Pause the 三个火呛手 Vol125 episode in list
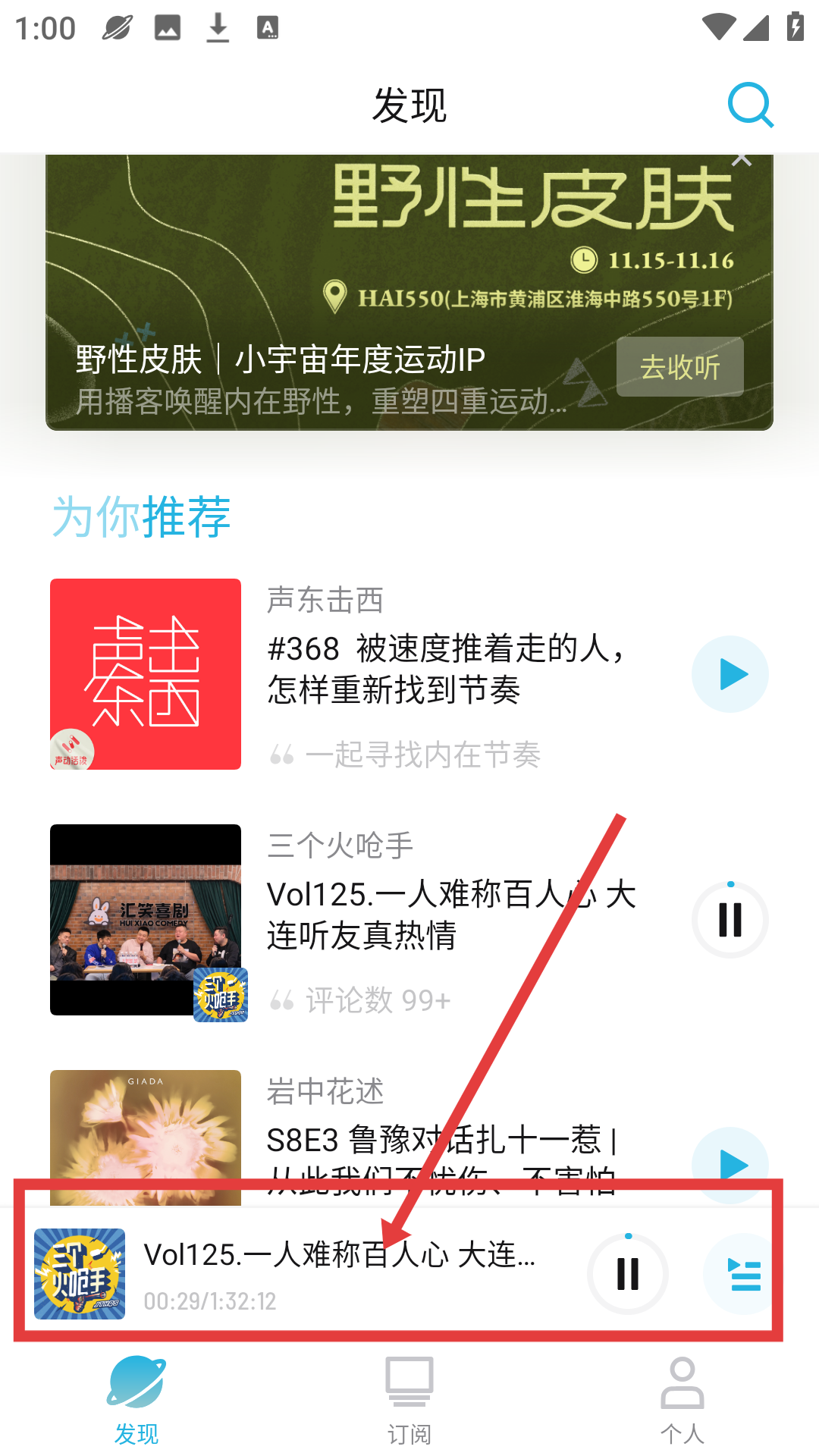 pos(730,920)
